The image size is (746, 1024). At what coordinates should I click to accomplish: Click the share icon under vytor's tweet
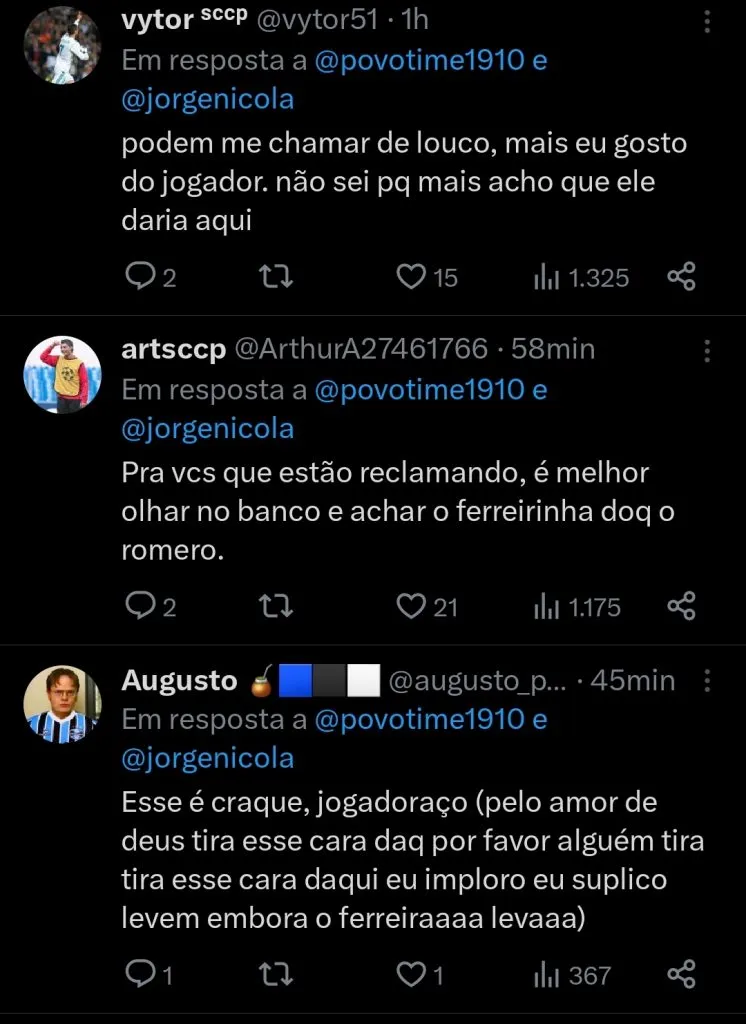(681, 277)
